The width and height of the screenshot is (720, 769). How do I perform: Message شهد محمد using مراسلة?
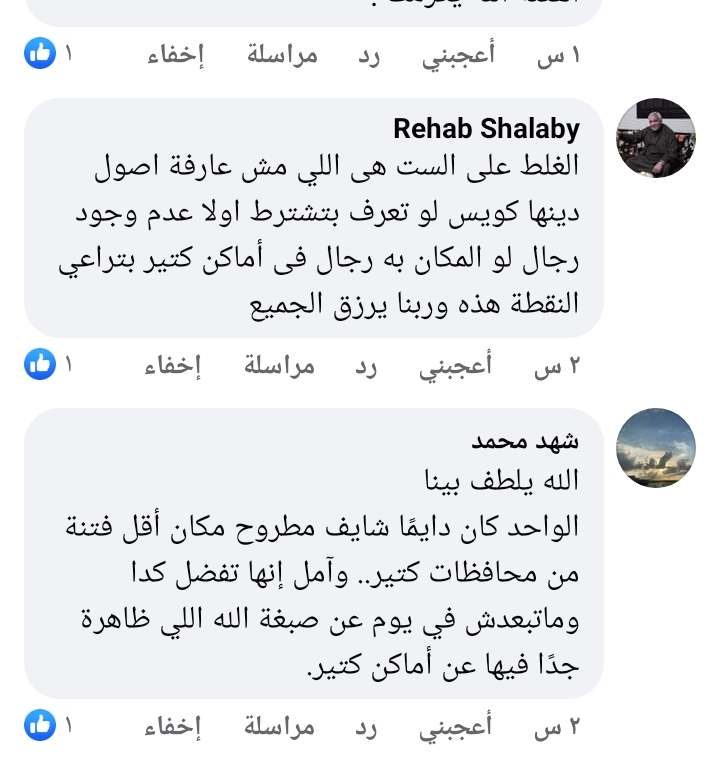click(x=280, y=728)
